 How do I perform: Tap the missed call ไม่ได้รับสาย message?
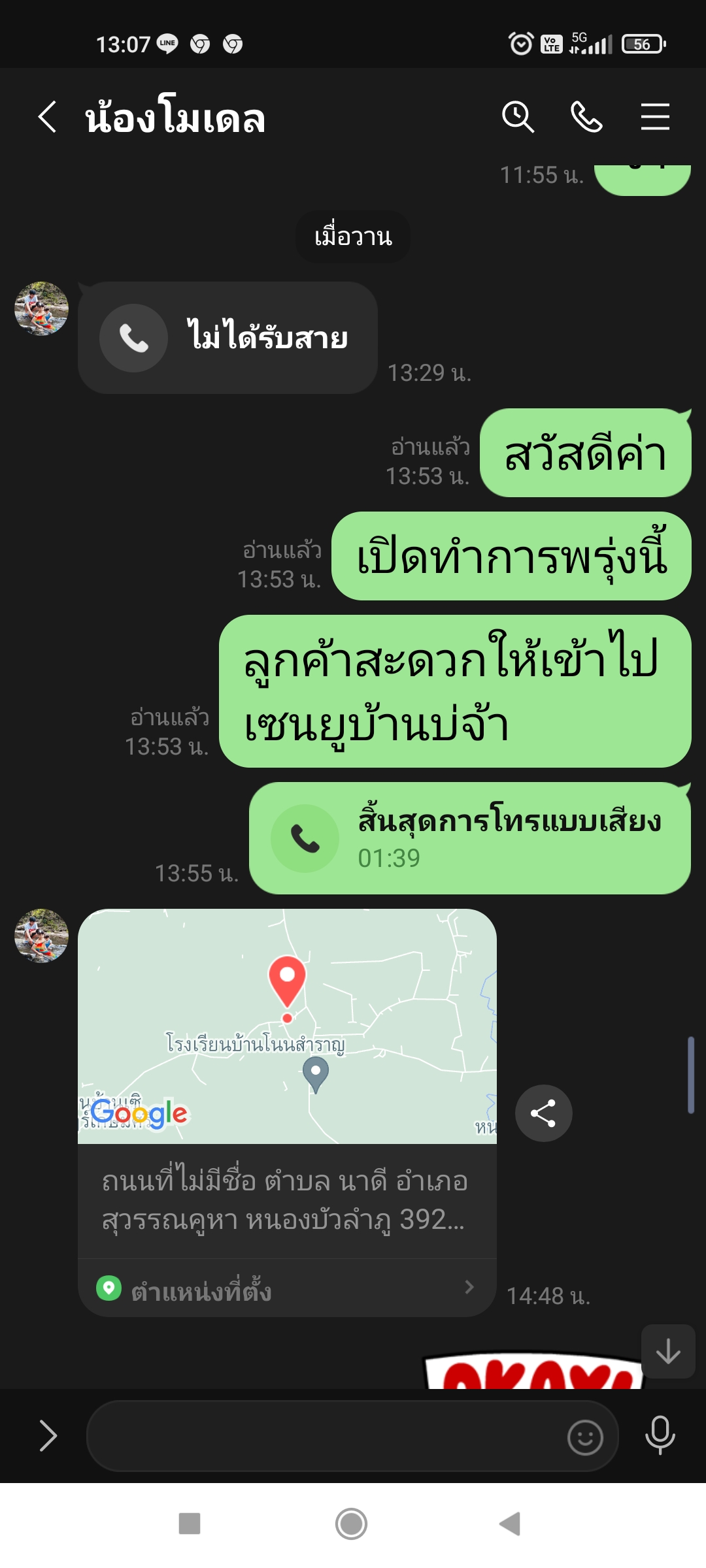227,338
